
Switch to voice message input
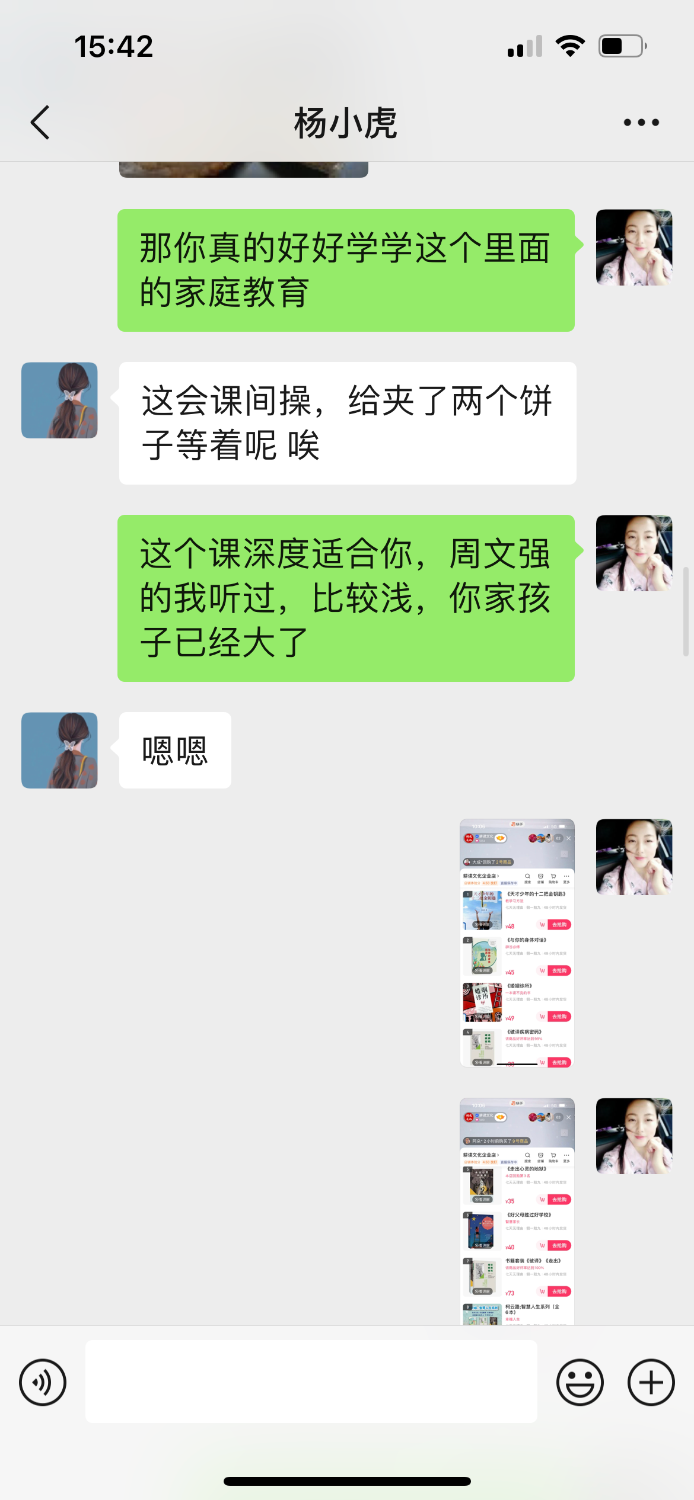click(43, 1383)
